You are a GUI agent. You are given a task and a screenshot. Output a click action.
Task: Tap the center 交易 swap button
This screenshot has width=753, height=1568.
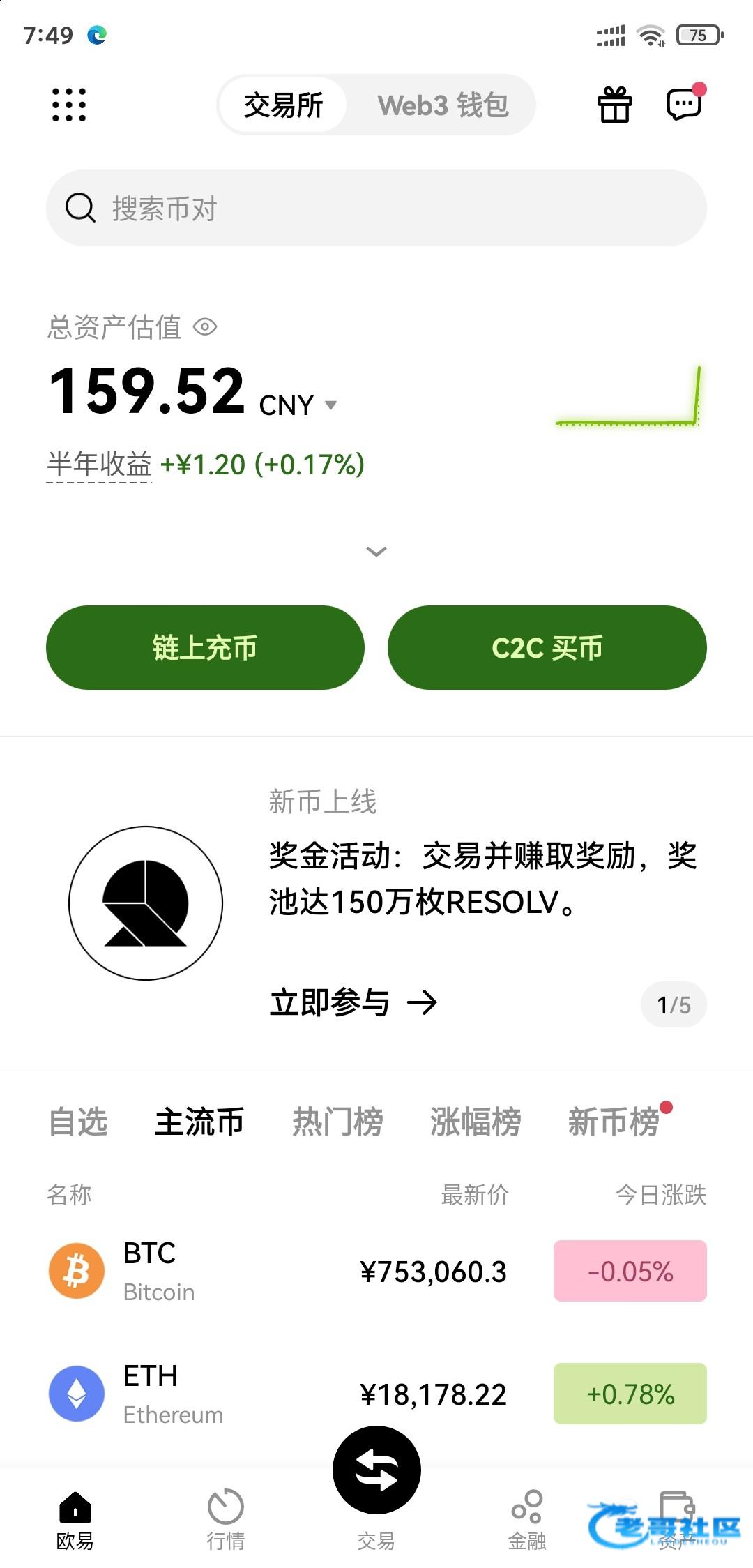[x=376, y=1470]
